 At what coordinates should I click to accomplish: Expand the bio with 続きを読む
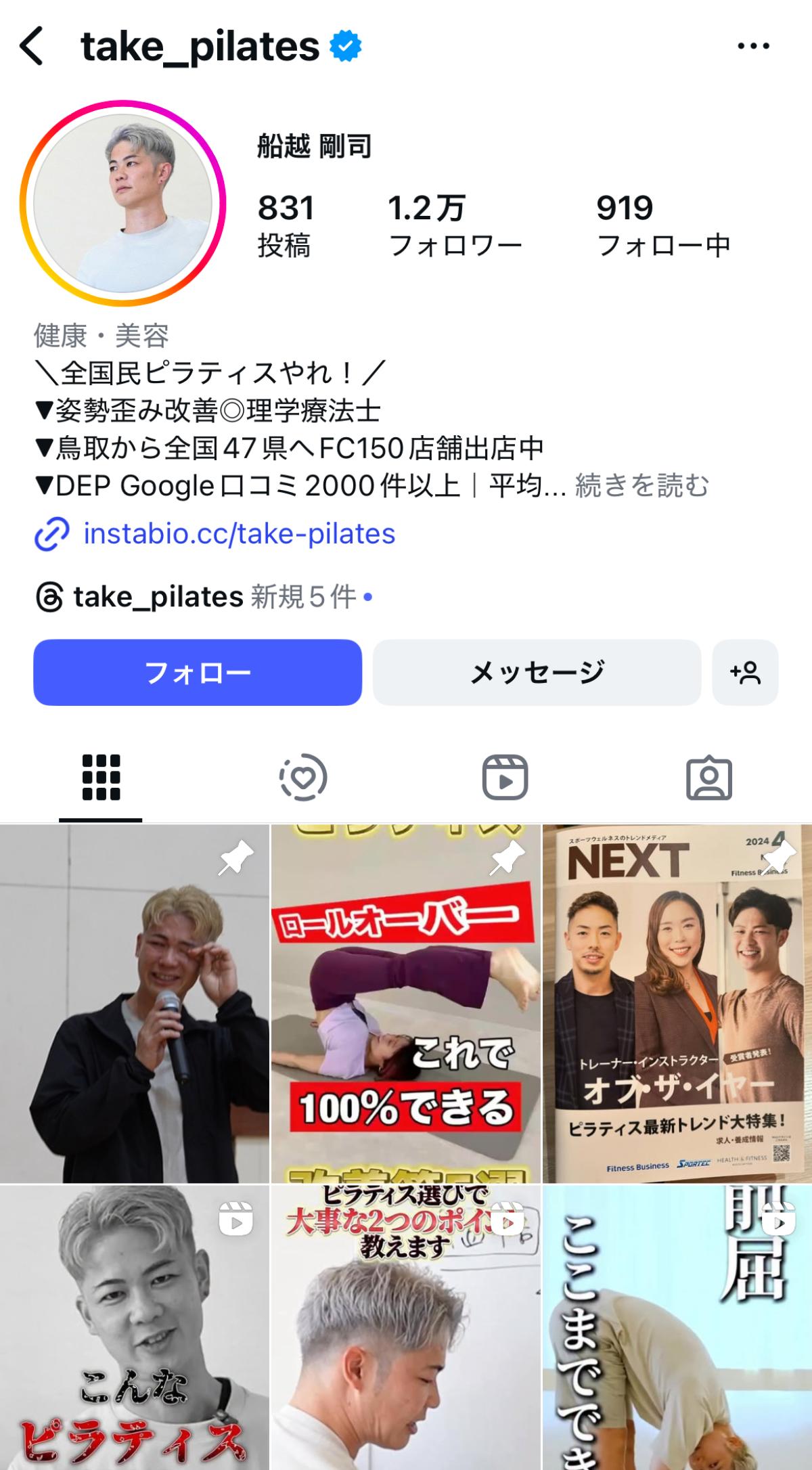click(641, 485)
